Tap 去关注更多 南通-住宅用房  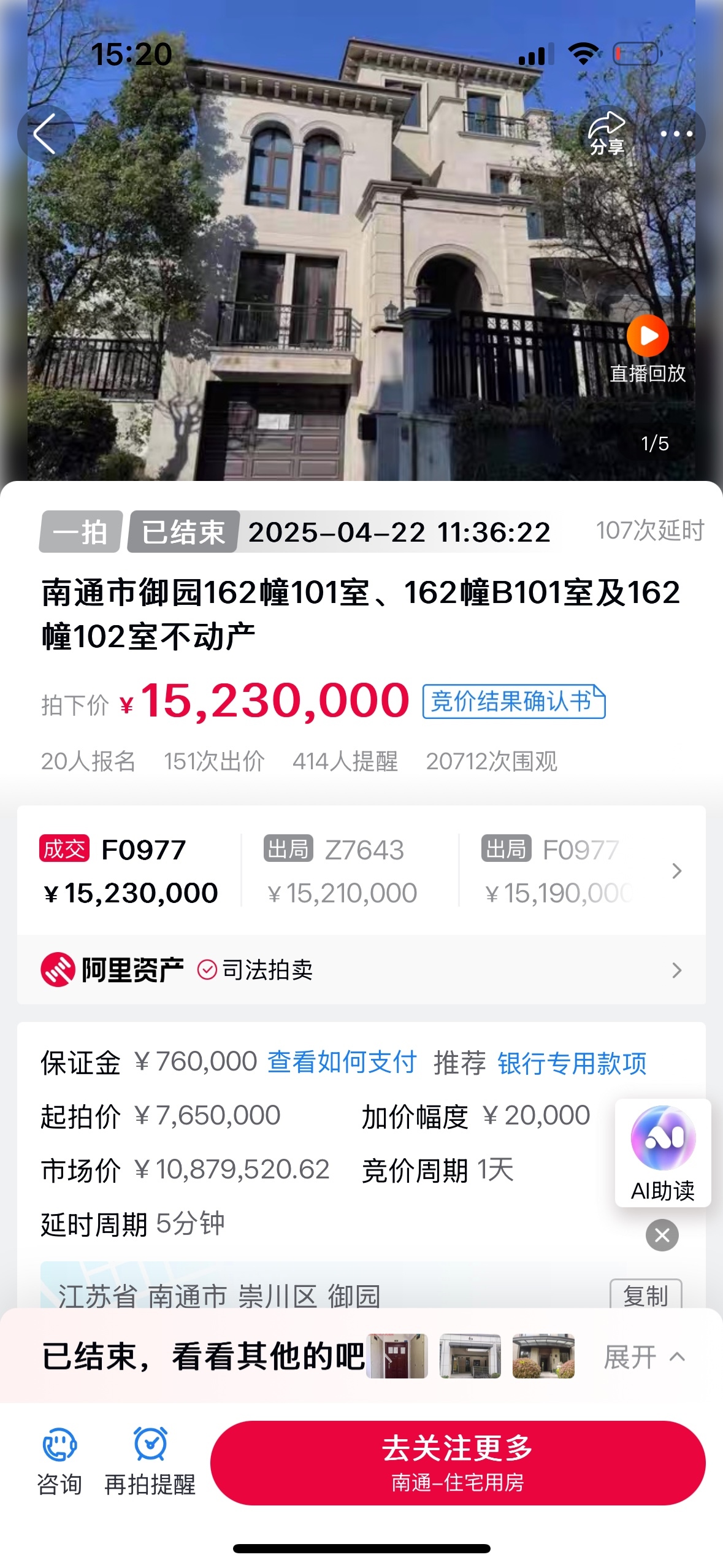(x=457, y=1462)
